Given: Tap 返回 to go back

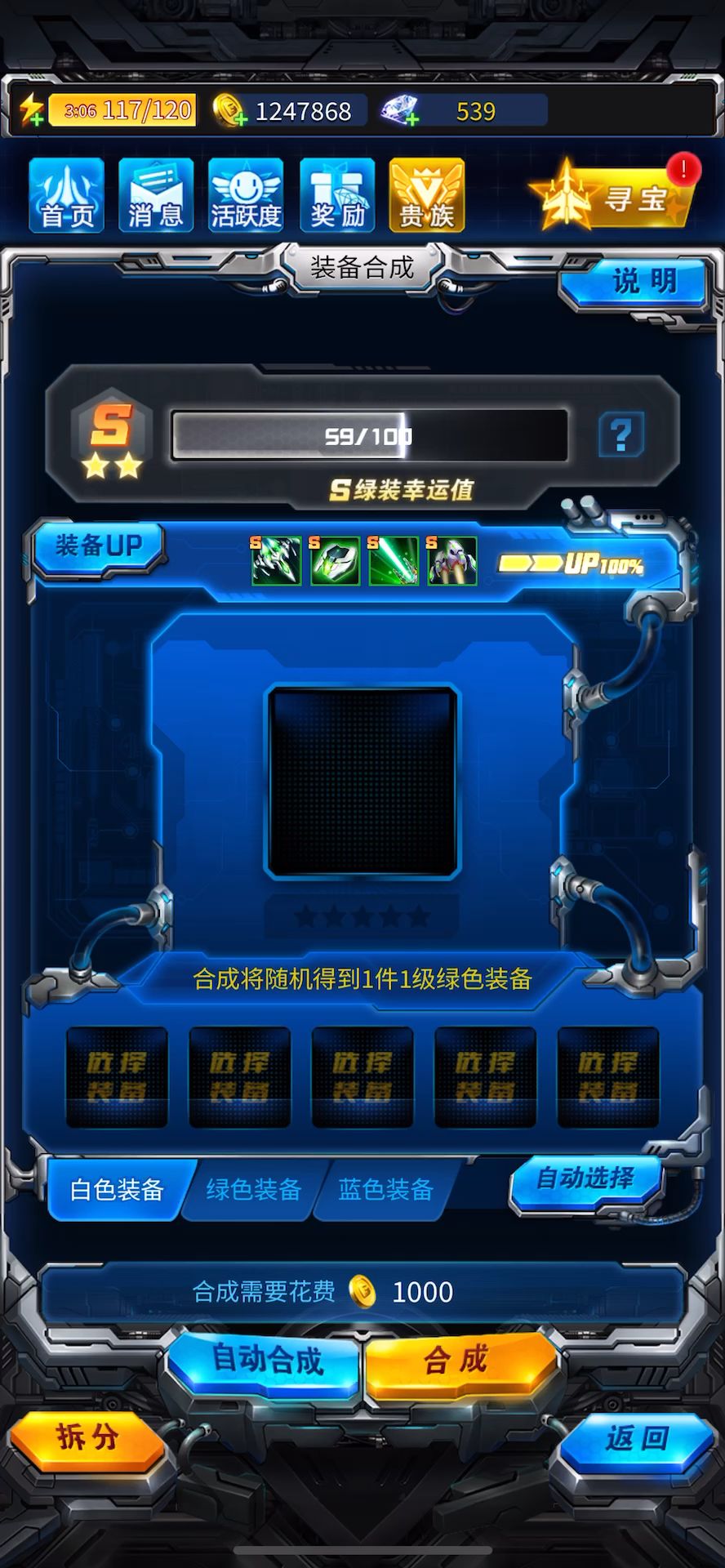Looking at the screenshot, I should [x=638, y=1439].
